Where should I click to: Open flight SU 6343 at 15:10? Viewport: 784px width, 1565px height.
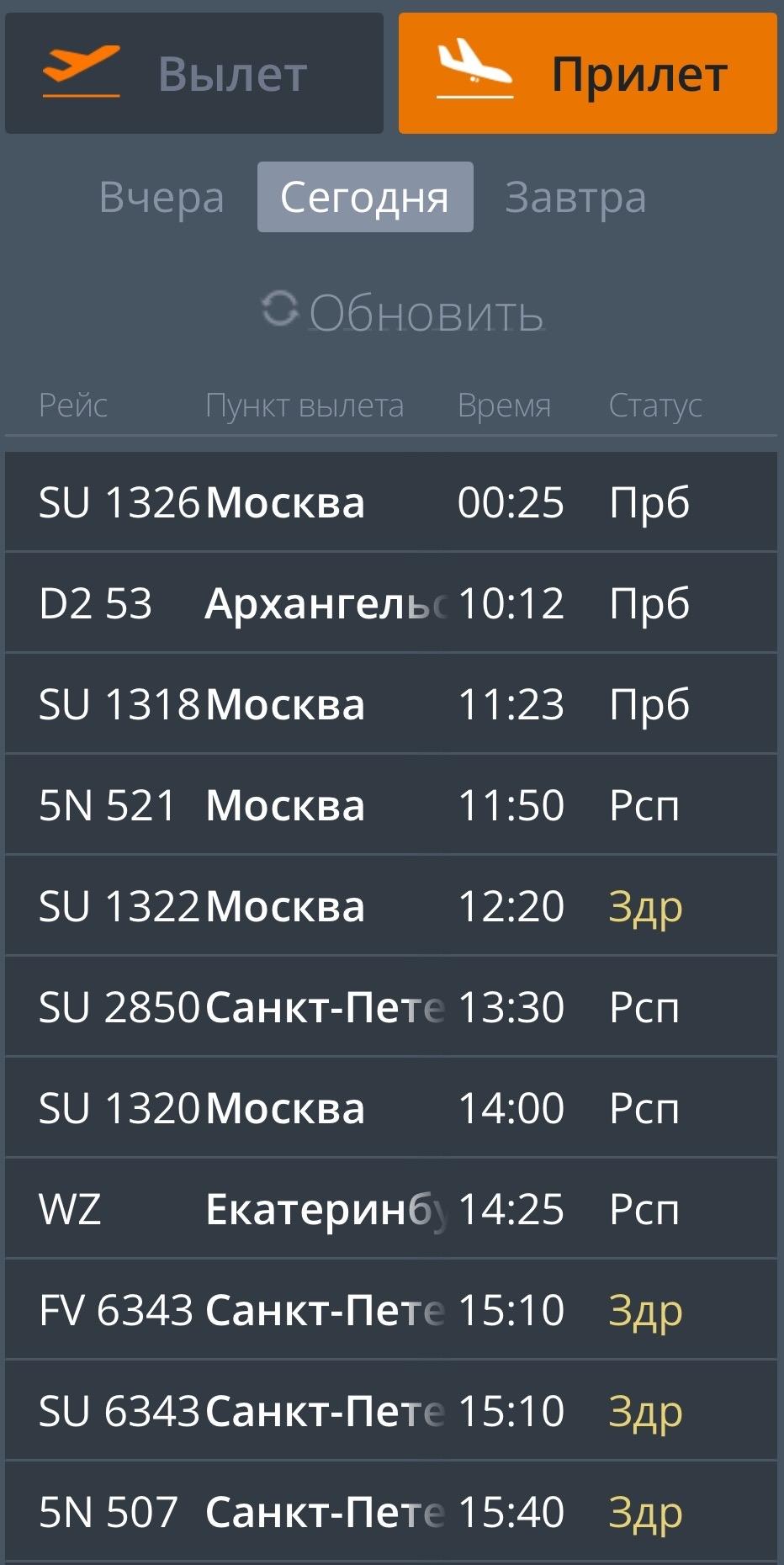[x=390, y=1411]
